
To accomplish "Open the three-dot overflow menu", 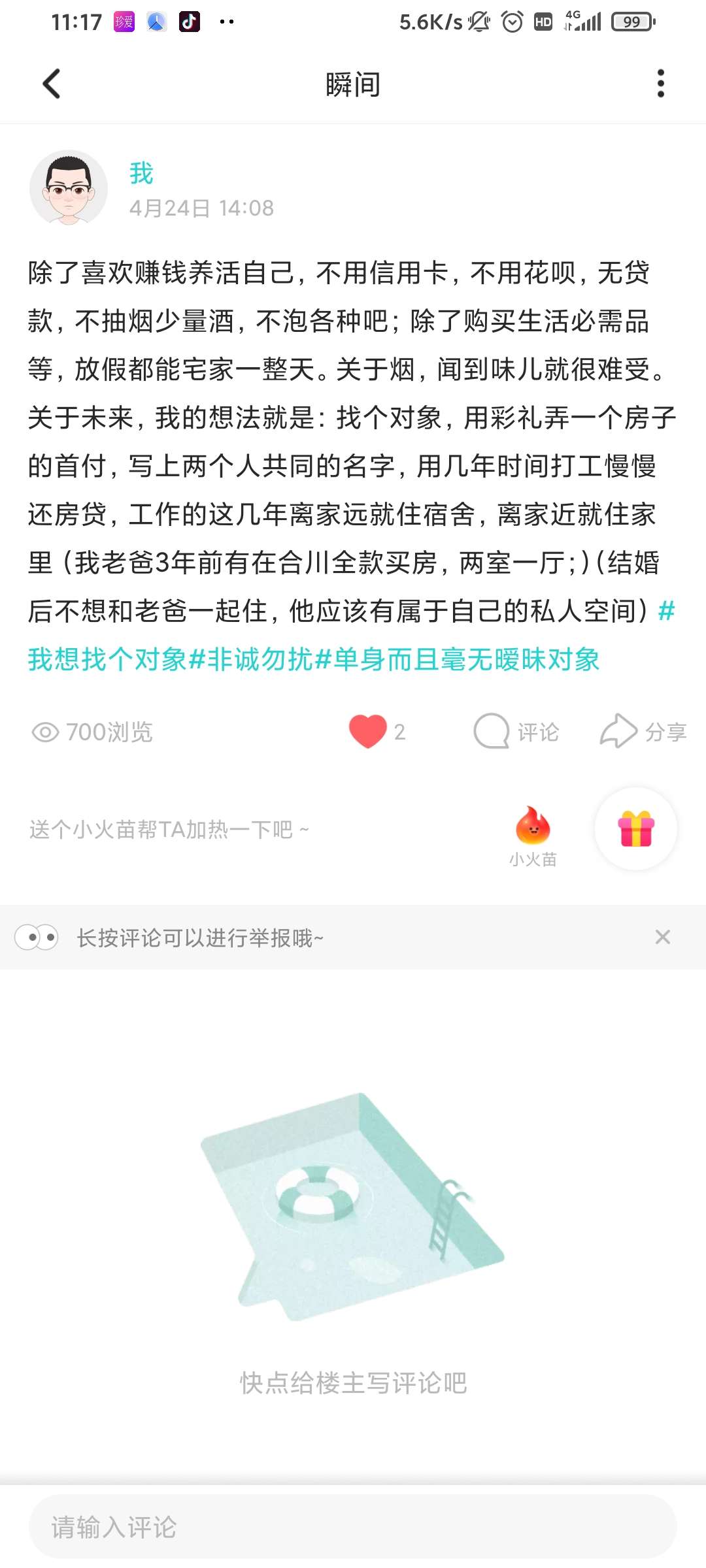I will (660, 84).
